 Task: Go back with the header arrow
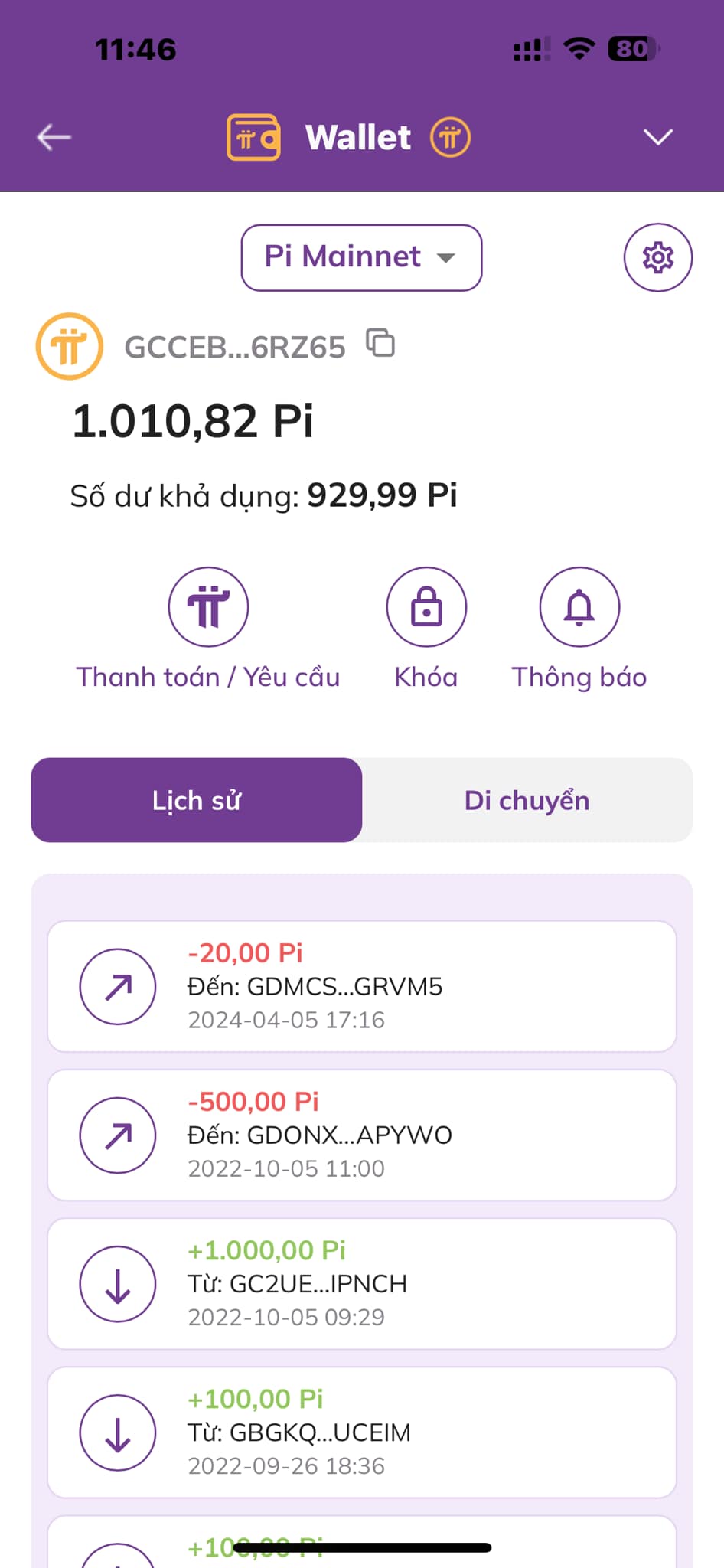click(54, 138)
